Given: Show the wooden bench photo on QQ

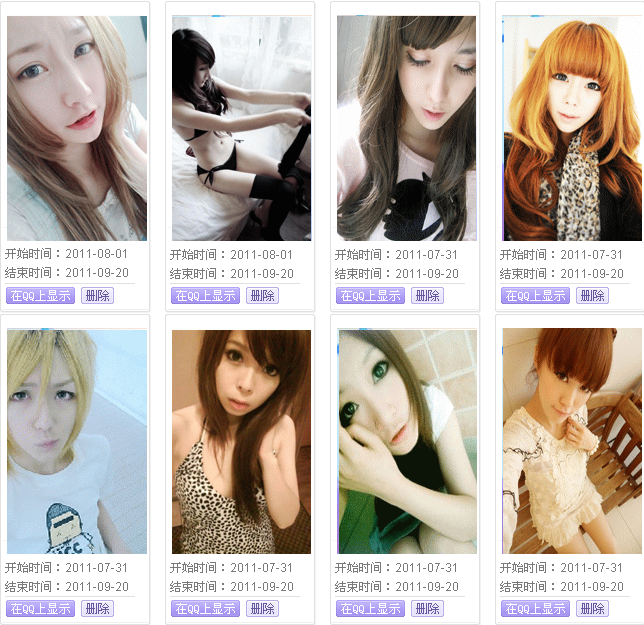Looking at the screenshot, I should pyautogui.click(x=535, y=608).
